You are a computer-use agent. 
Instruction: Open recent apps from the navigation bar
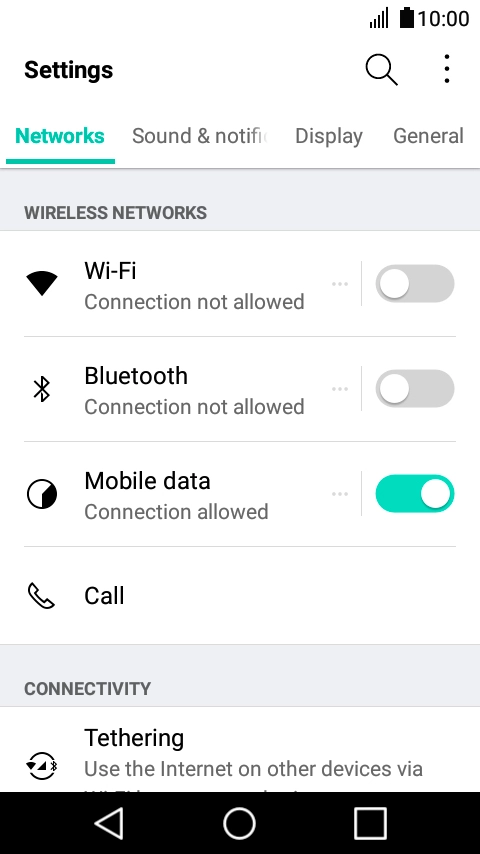370,823
